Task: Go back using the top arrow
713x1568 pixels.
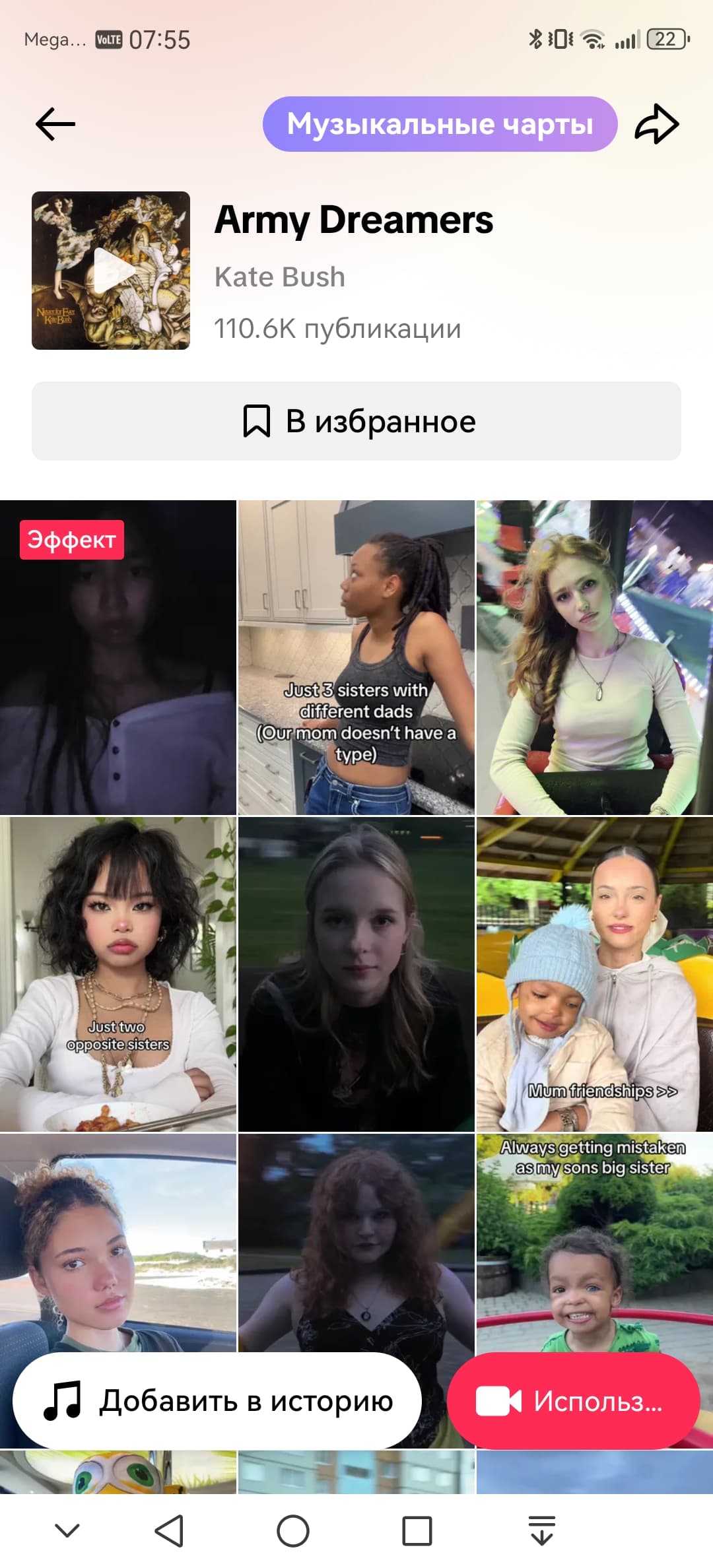Action: pos(55,124)
